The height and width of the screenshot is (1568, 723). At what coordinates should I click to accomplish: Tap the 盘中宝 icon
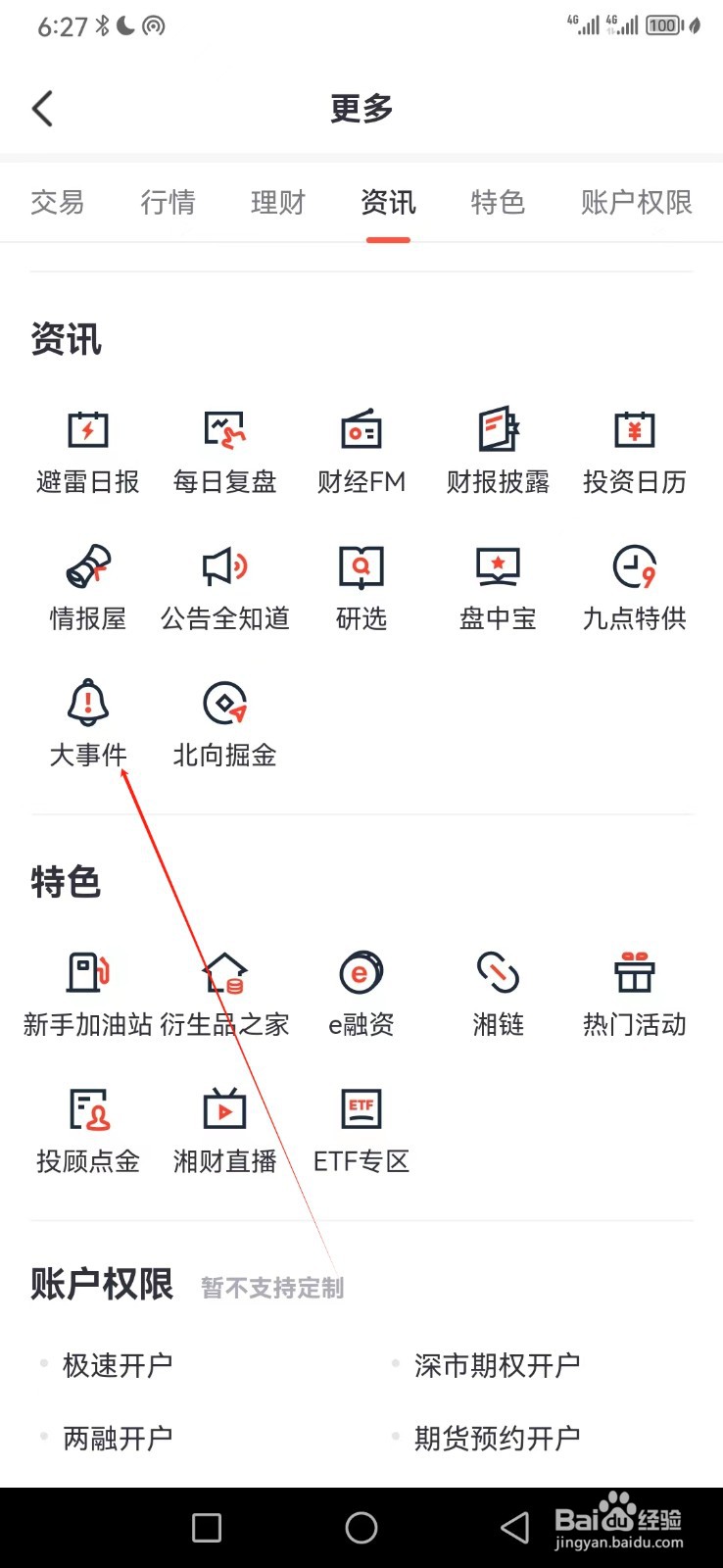pyautogui.click(x=497, y=583)
